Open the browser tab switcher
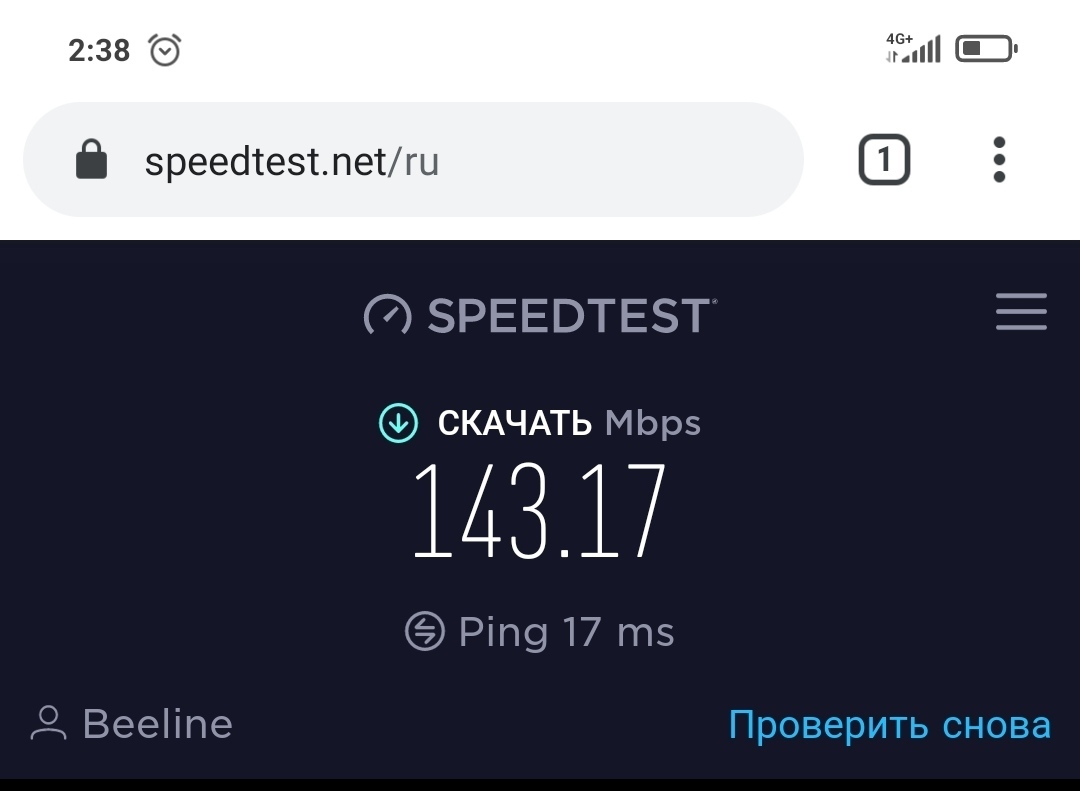 pos(884,160)
